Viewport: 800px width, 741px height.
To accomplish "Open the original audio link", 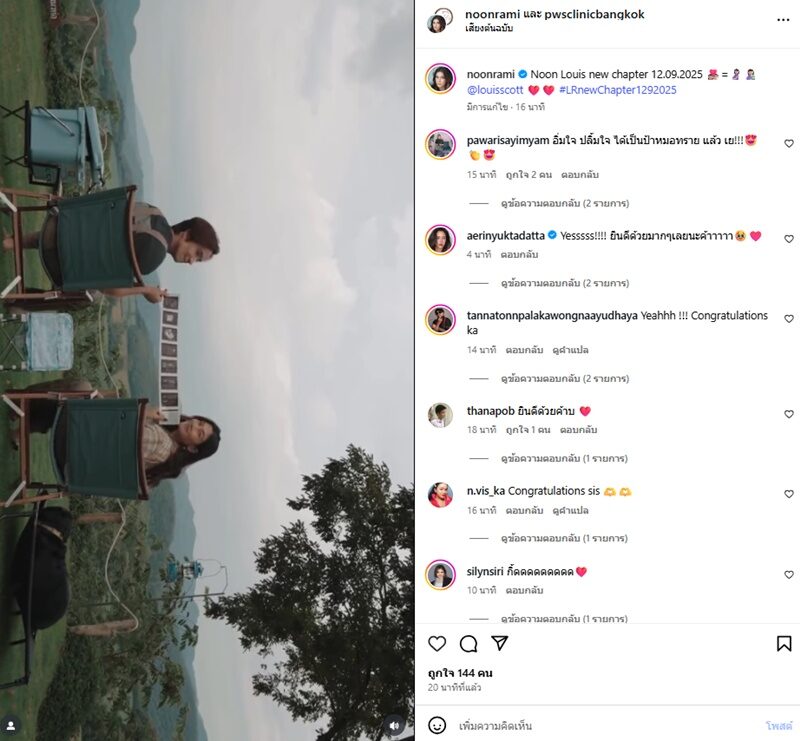I will pos(489,29).
